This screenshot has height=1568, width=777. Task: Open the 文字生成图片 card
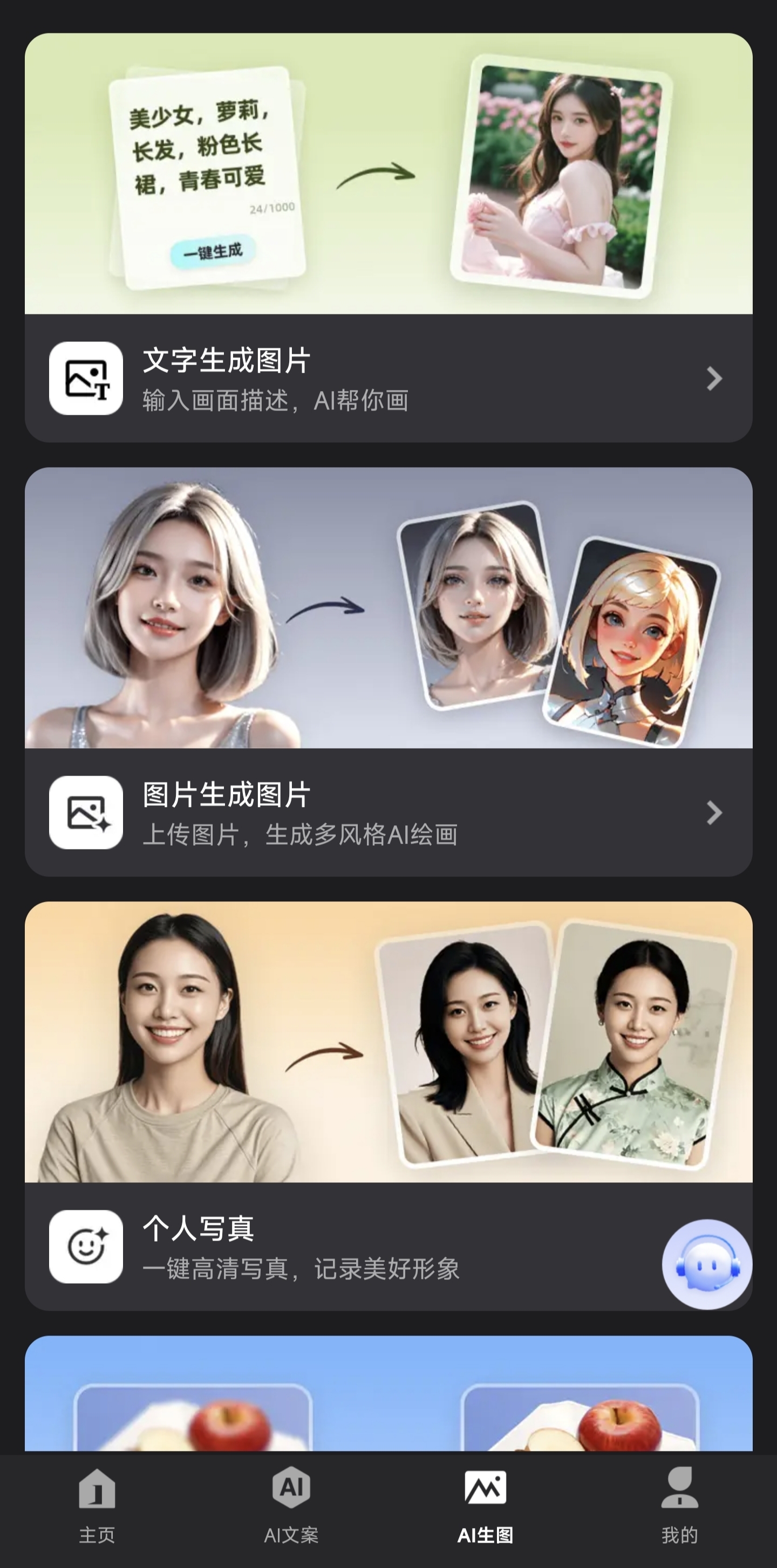pos(388,378)
